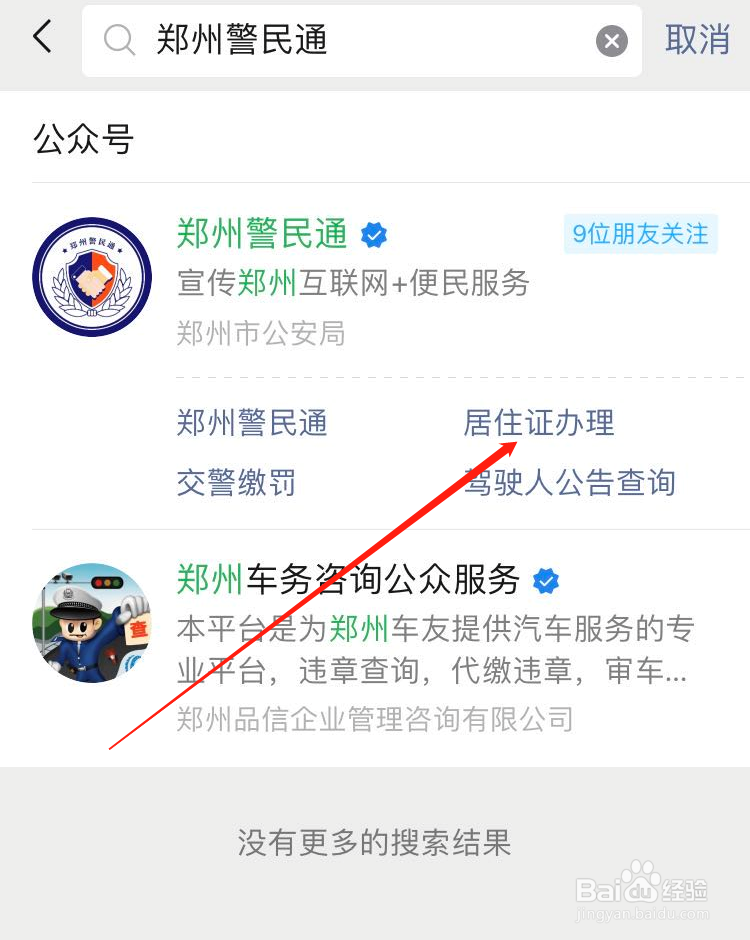Tap the 9位朋友关注 friends badge

click(x=639, y=233)
